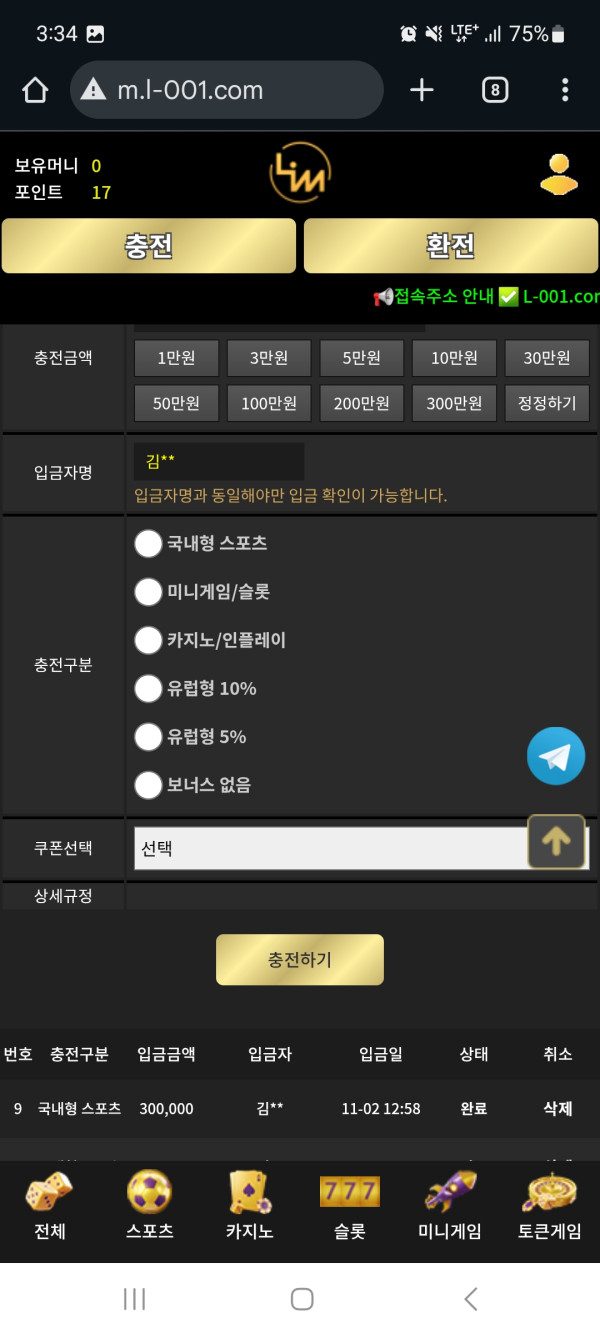
Task: Pick 유럽형 10% bonus option
Action: tap(149, 688)
